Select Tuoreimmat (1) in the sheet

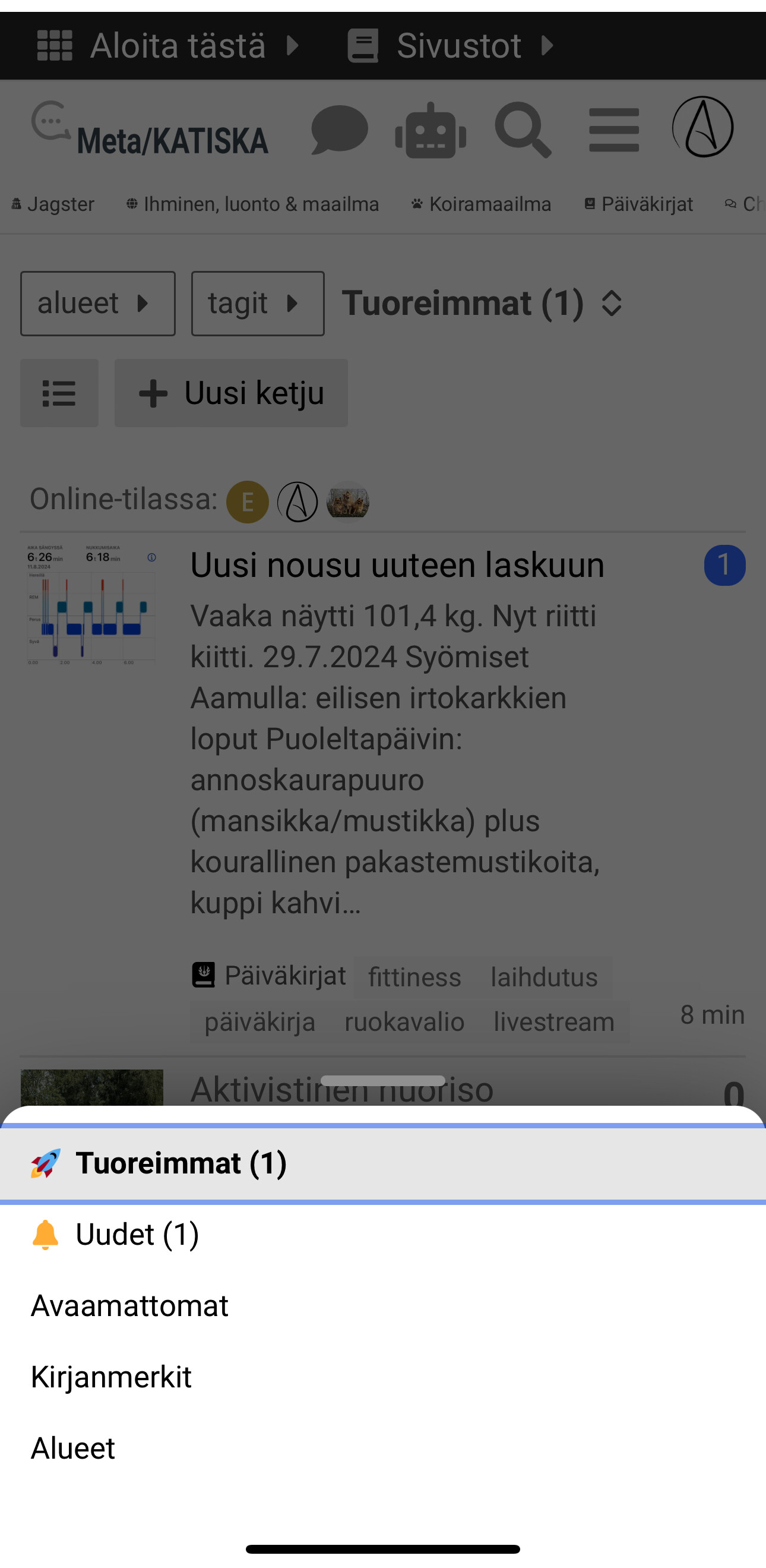point(181,1163)
